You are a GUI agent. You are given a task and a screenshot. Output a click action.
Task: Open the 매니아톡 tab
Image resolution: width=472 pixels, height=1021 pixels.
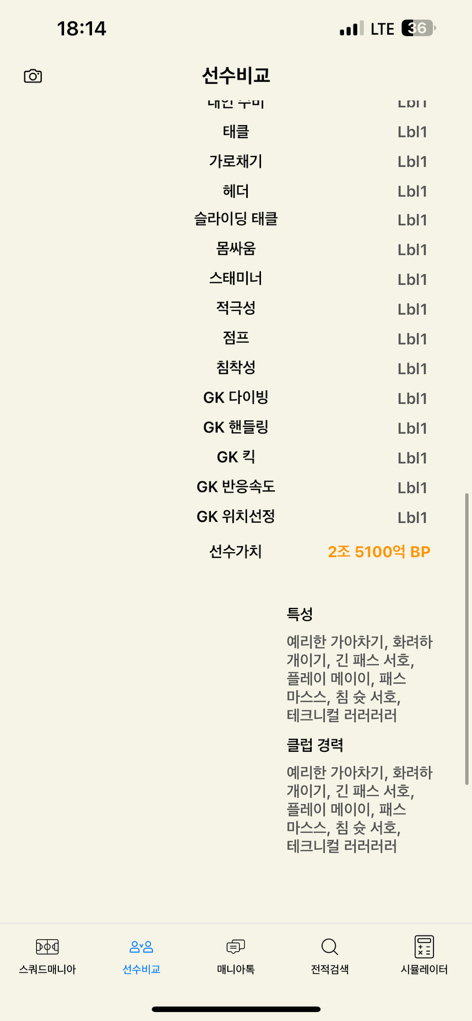(236, 955)
